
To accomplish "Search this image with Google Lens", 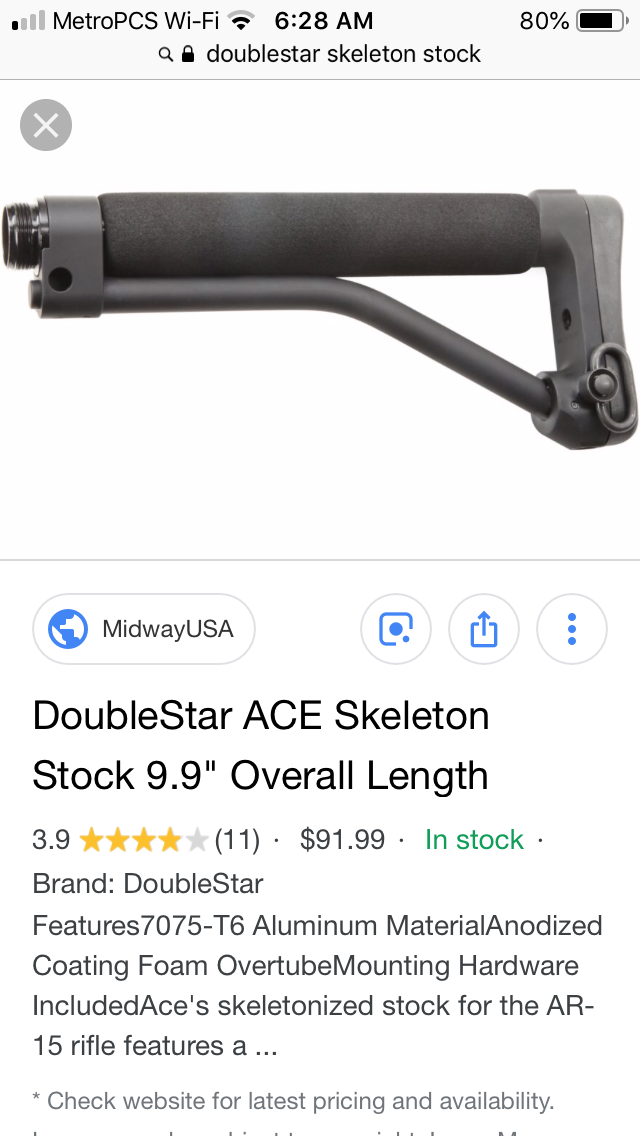I will [x=396, y=629].
